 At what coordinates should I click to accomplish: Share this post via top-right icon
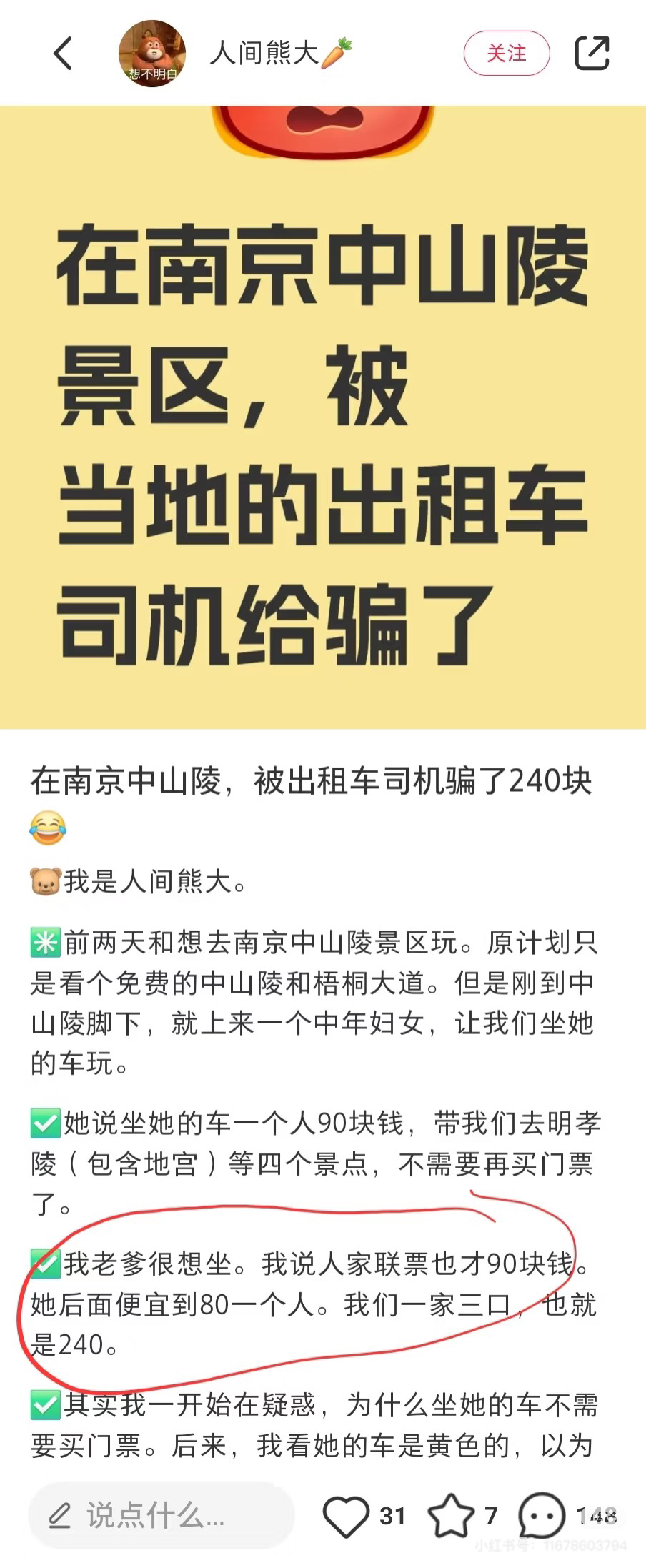(592, 54)
